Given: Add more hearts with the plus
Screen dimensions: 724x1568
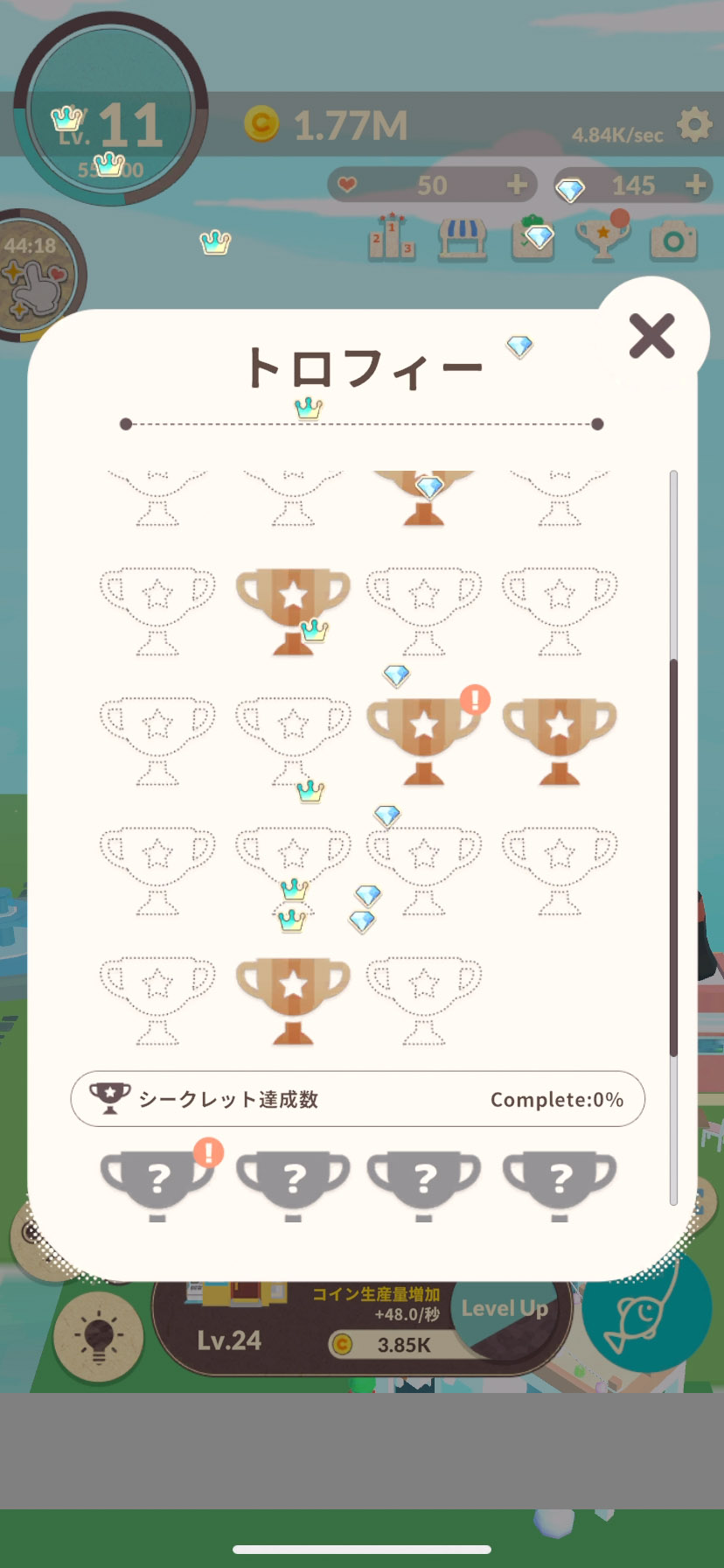Looking at the screenshot, I should pyautogui.click(x=518, y=185).
